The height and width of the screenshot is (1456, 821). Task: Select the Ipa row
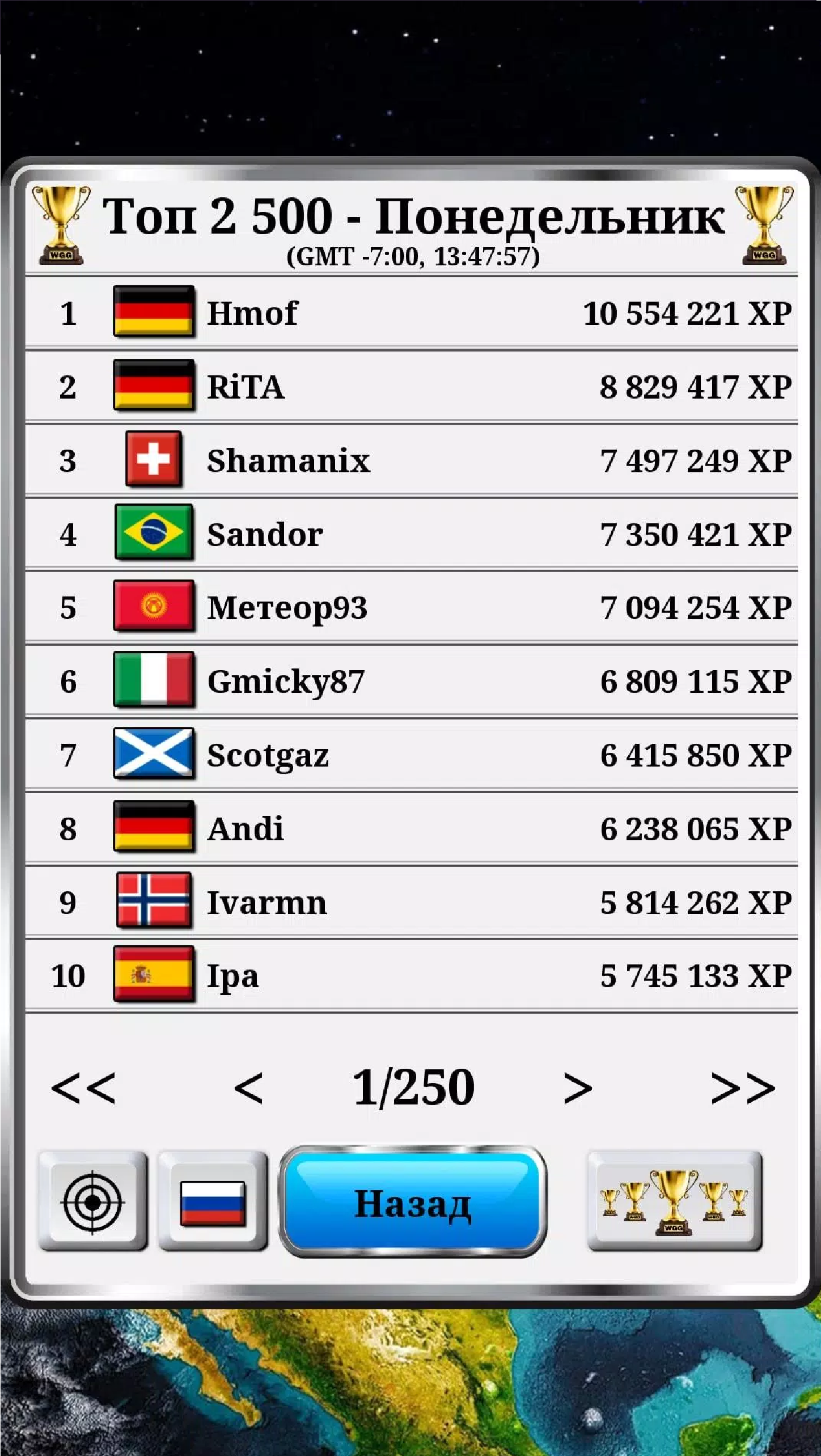tap(411, 976)
